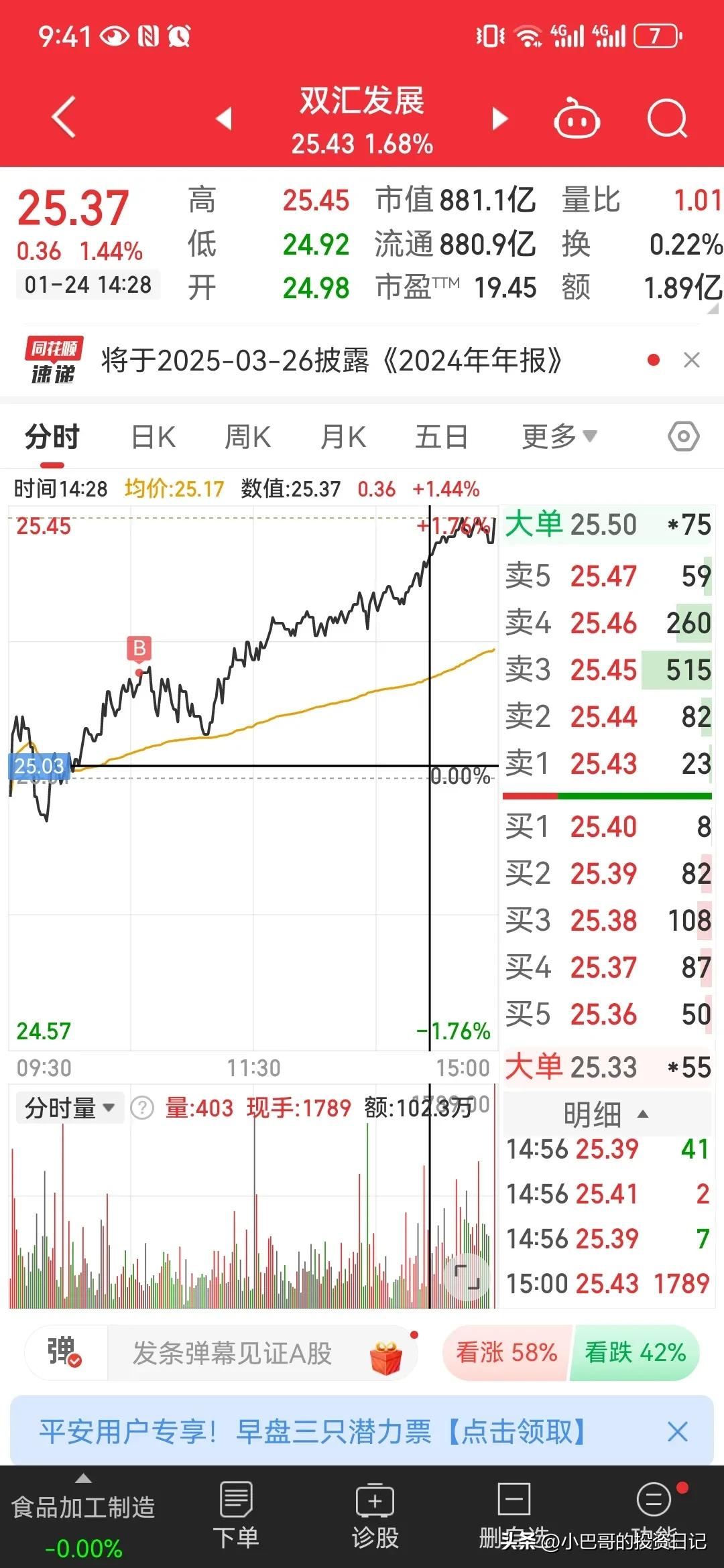Close the 平安用户专享 banner

pyautogui.click(x=677, y=1432)
